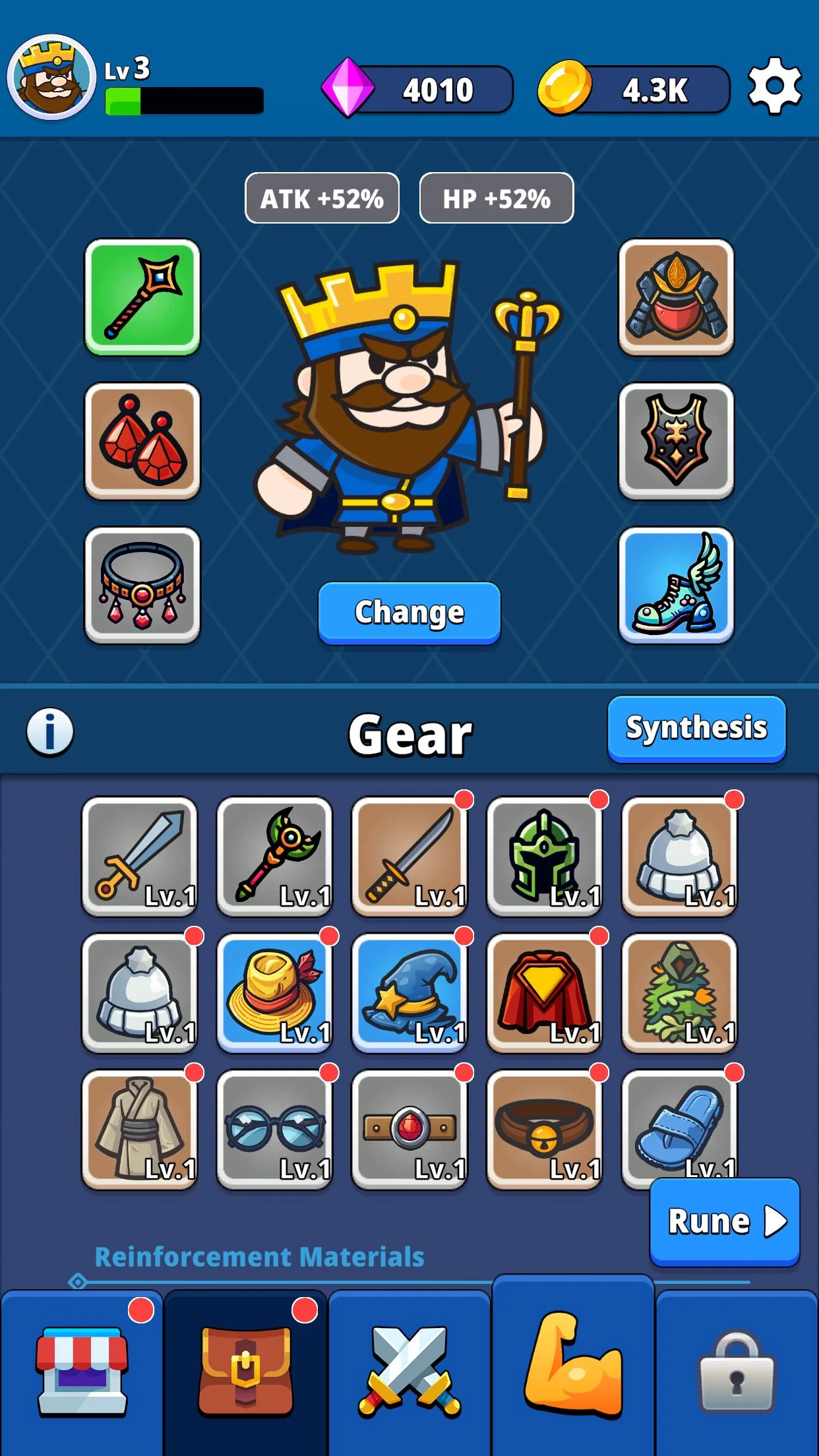Screen dimensions: 819x1456
Task: Pick the red cape from inventory
Action: click(545, 992)
